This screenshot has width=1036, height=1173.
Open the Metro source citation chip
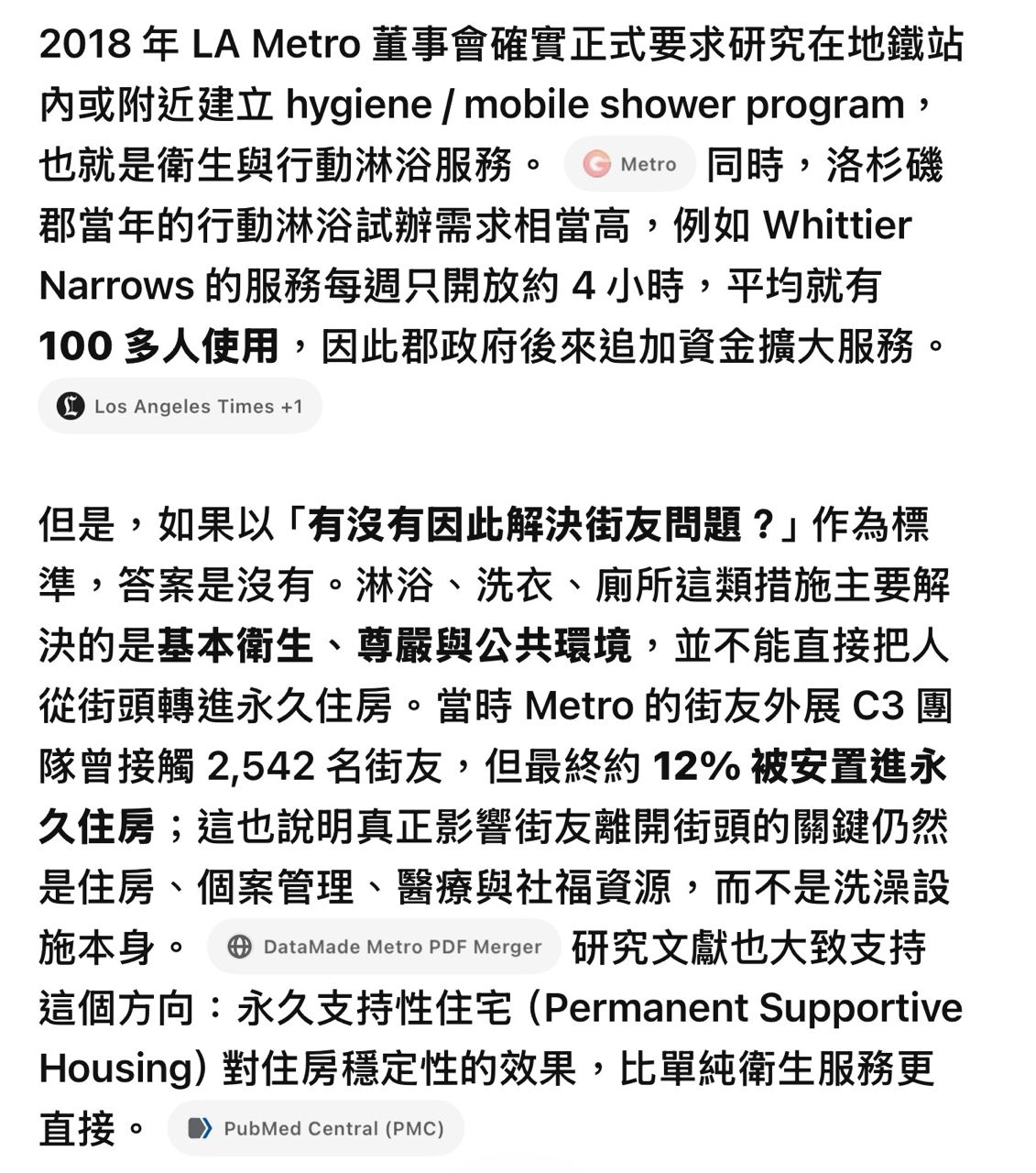(630, 164)
